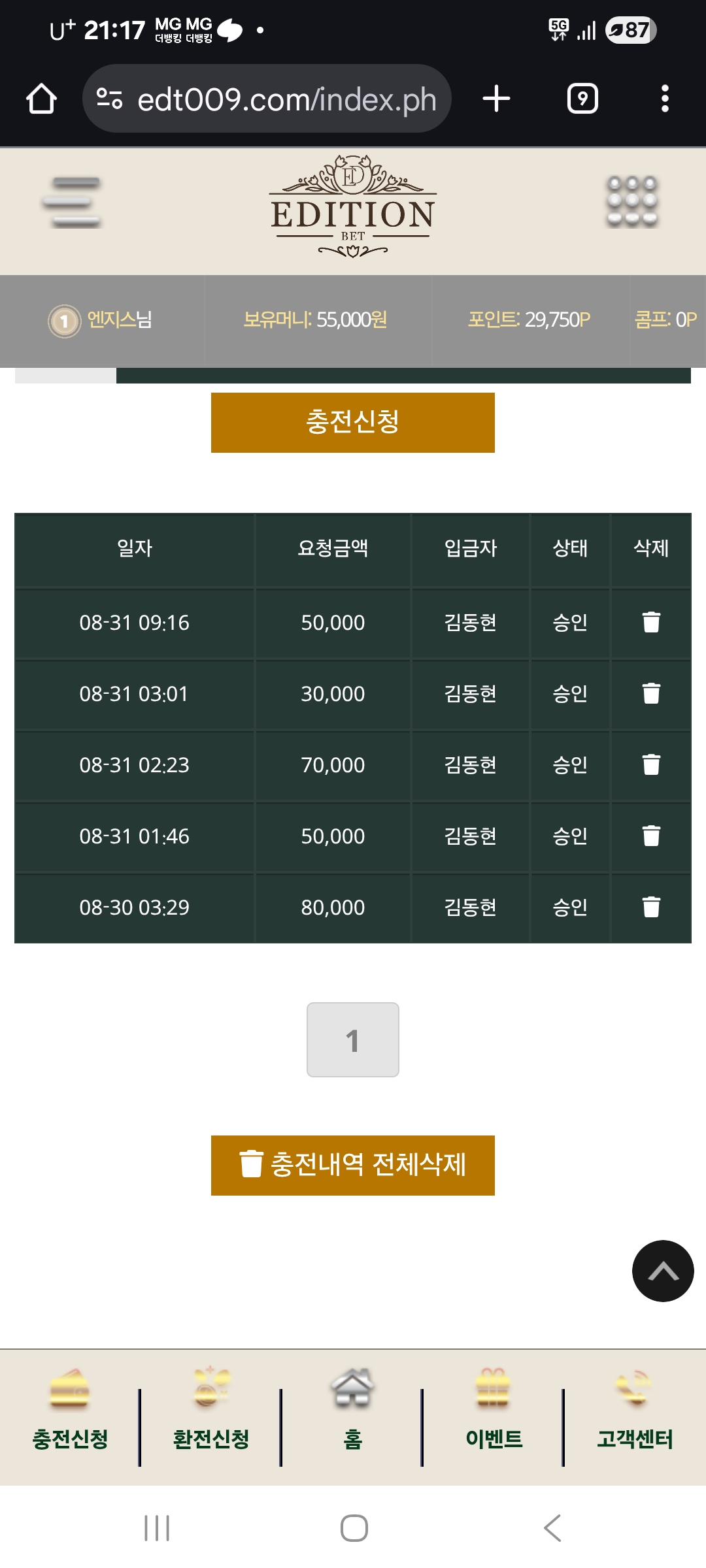This screenshot has height=1568, width=706.
Task: Open the grid menu icon in the header
Action: (632, 202)
